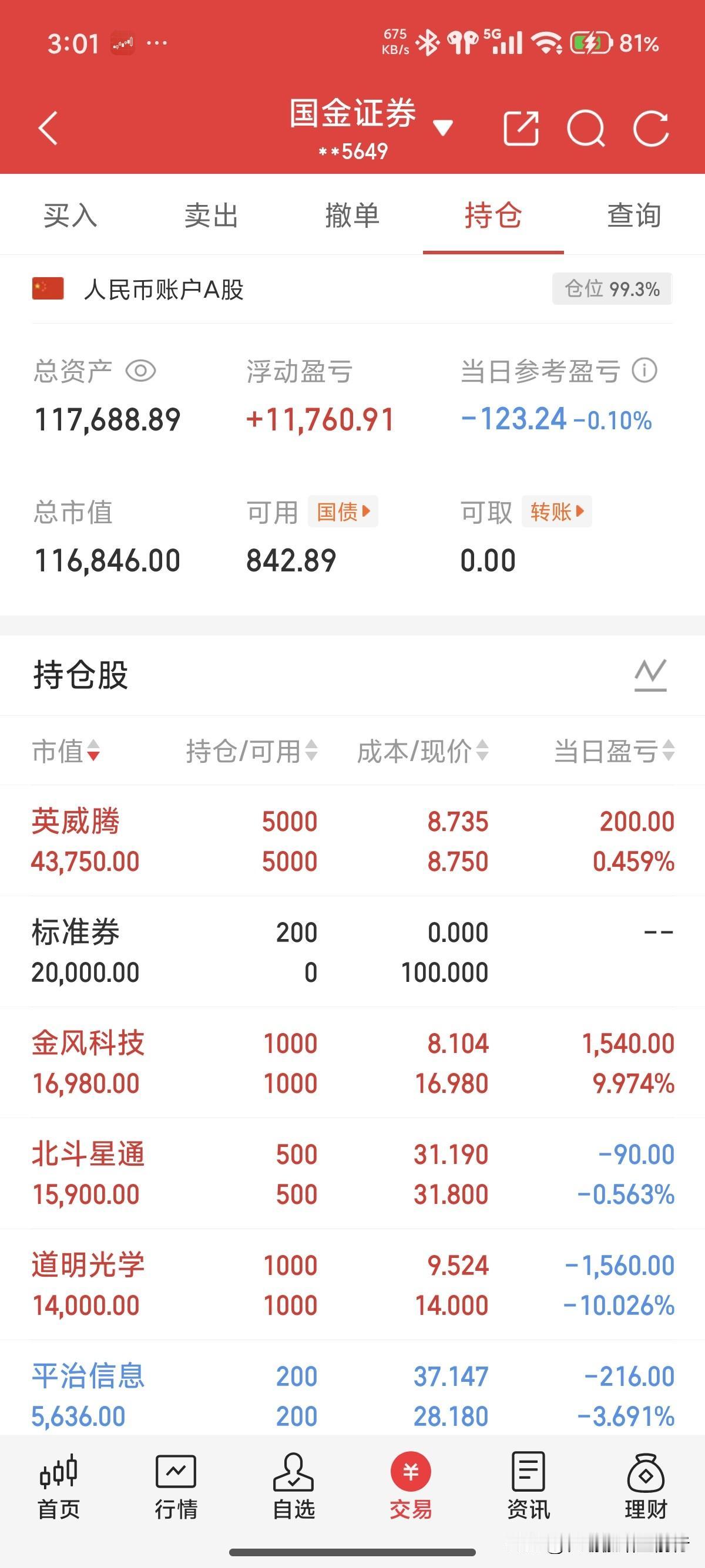Refresh account data with the refresh icon
This screenshot has width=705, height=1568.
click(653, 128)
